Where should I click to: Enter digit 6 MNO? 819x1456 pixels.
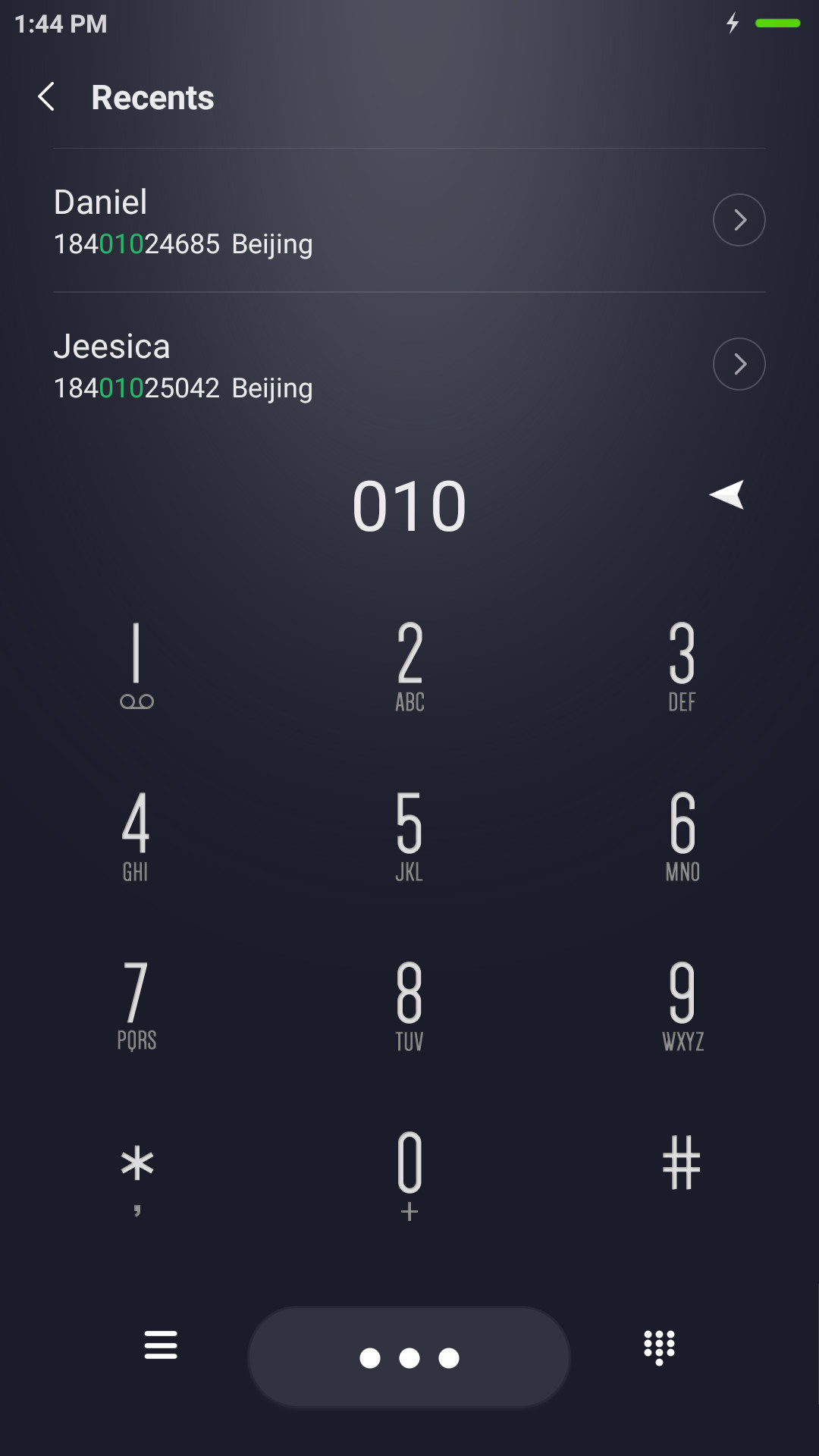[682, 836]
